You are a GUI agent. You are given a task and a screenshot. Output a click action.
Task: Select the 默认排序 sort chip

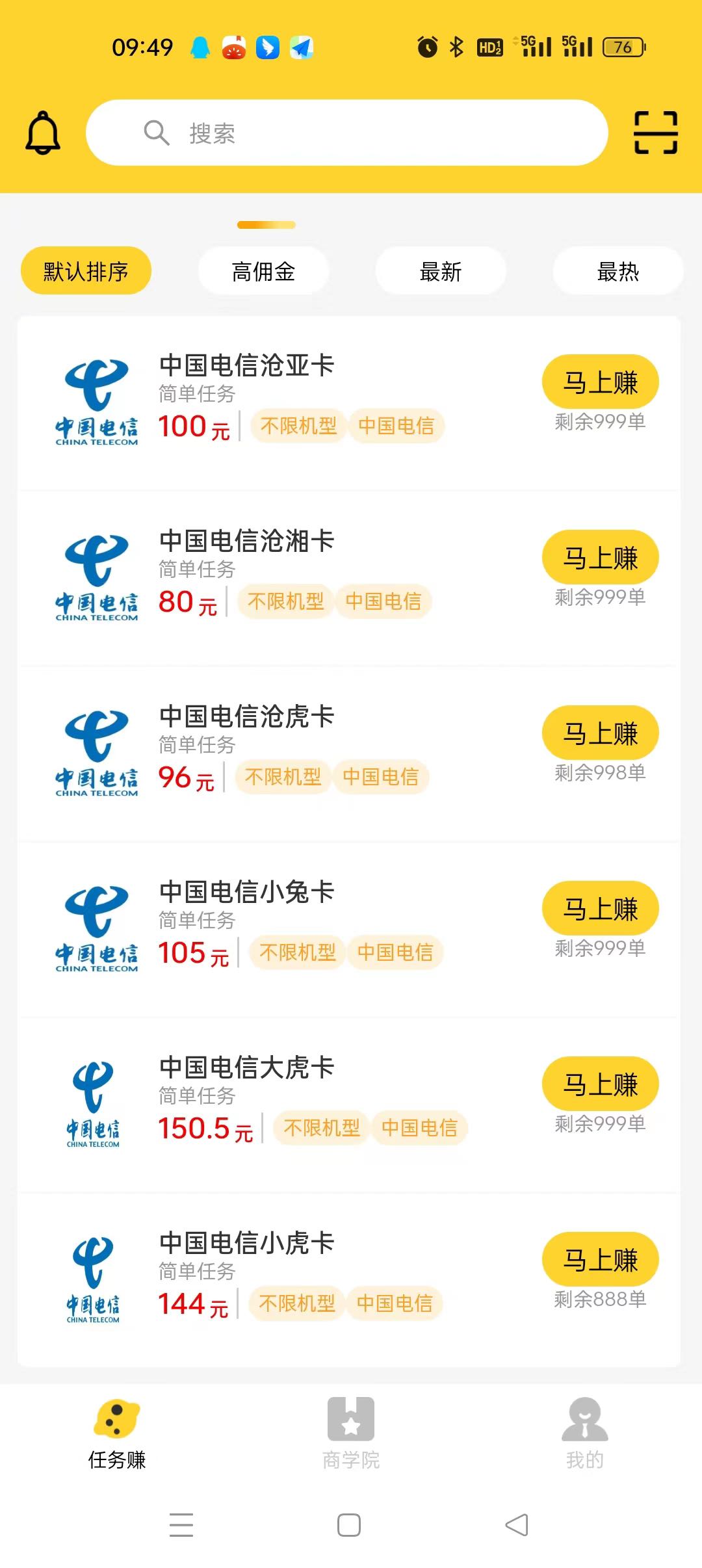86,270
